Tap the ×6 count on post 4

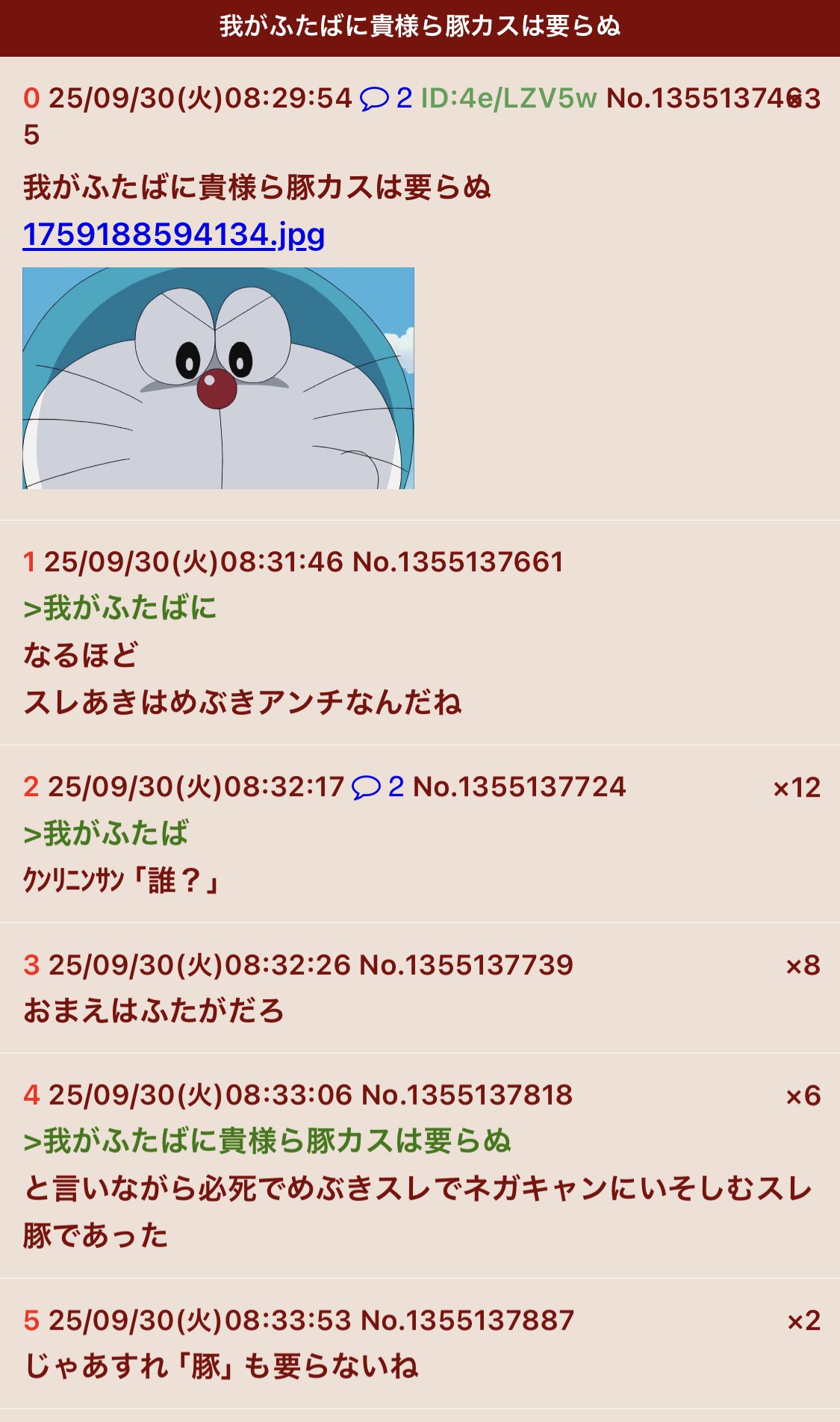point(803,1096)
